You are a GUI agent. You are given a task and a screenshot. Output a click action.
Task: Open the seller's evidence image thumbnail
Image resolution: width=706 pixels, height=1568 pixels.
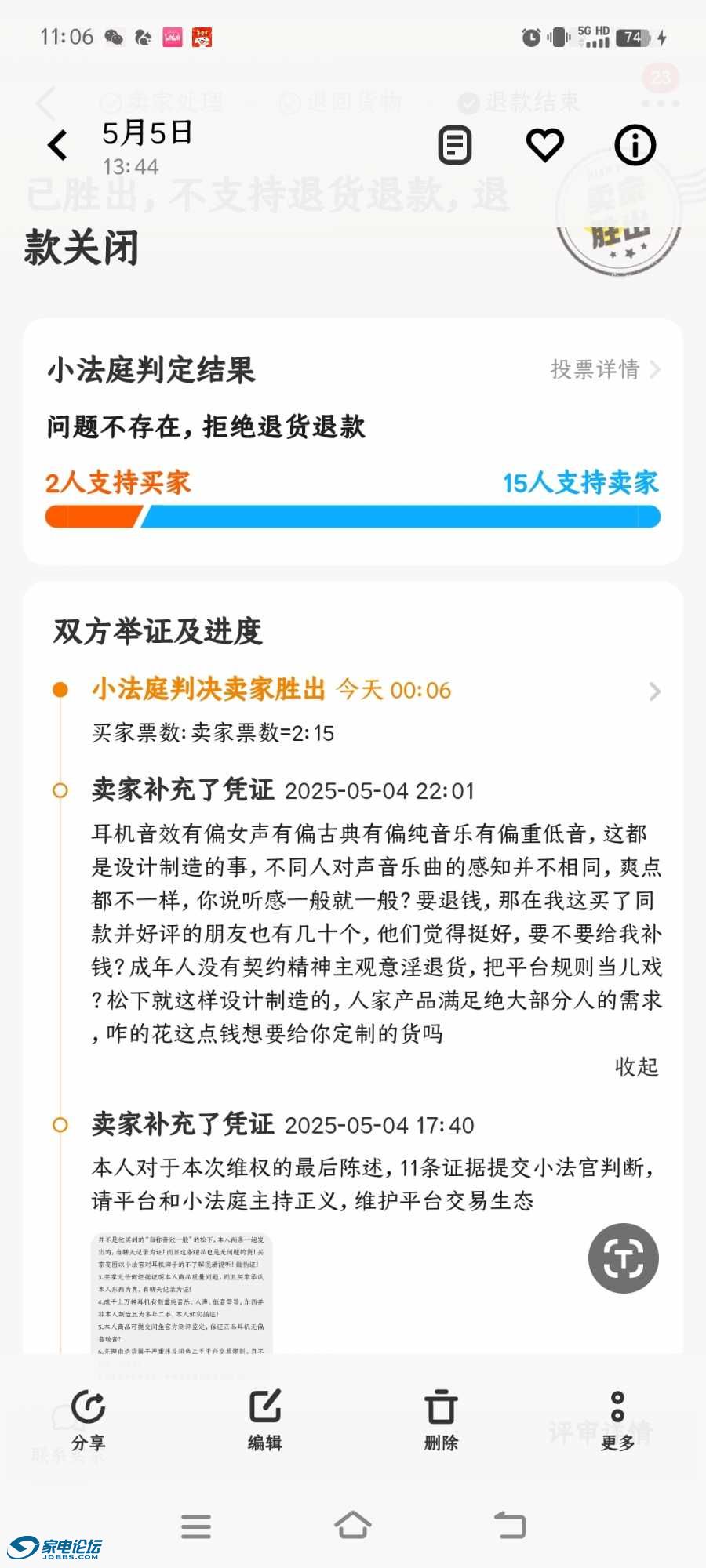(180, 1295)
